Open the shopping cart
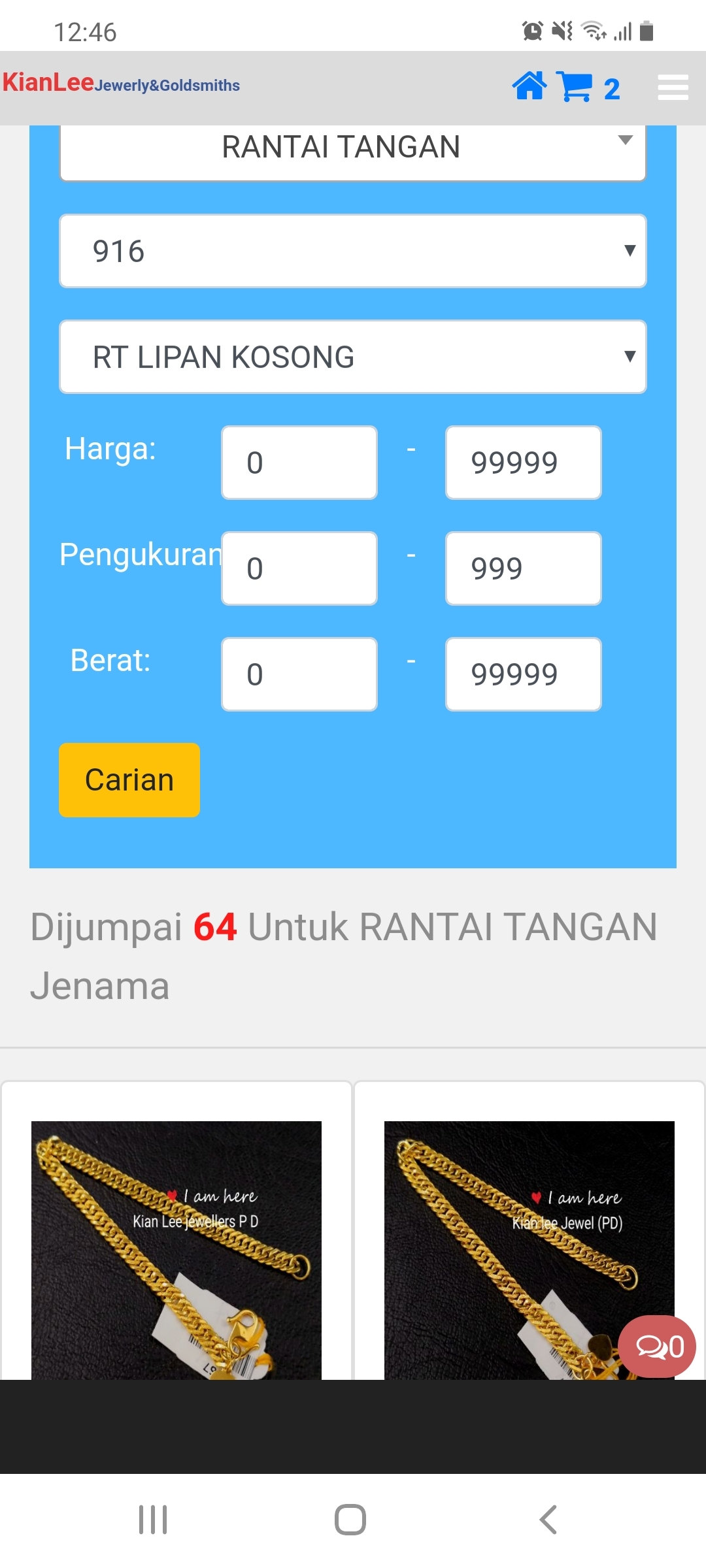Viewport: 706px width, 1568px height. tap(575, 86)
